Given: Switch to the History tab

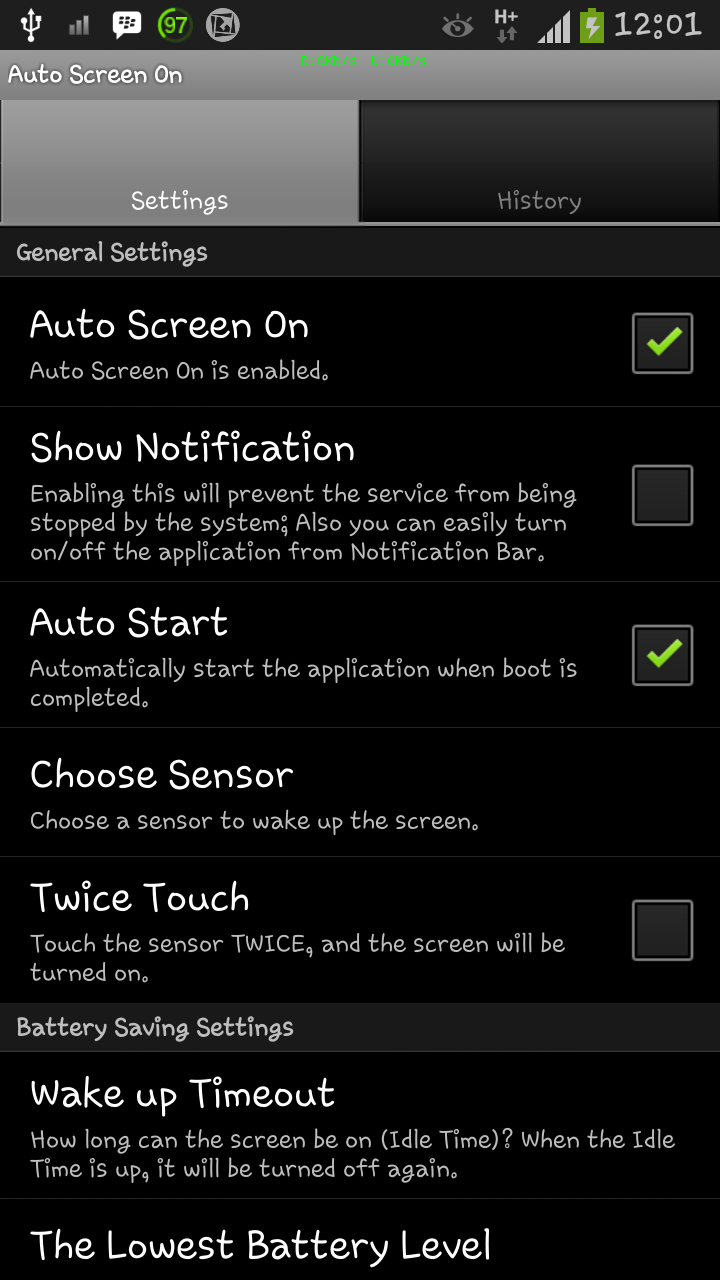Looking at the screenshot, I should pos(539,162).
